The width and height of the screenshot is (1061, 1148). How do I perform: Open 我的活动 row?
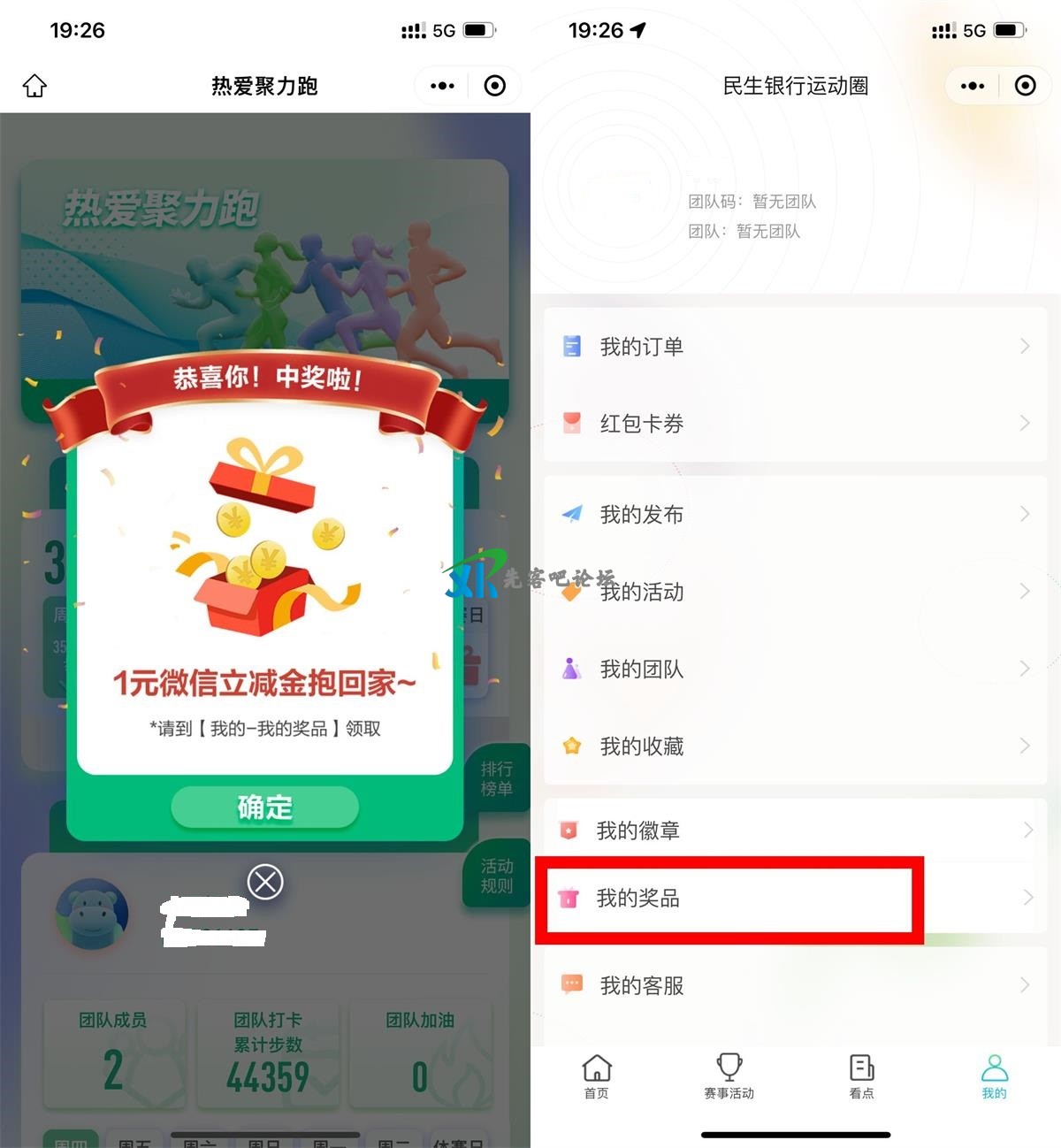tap(794, 592)
